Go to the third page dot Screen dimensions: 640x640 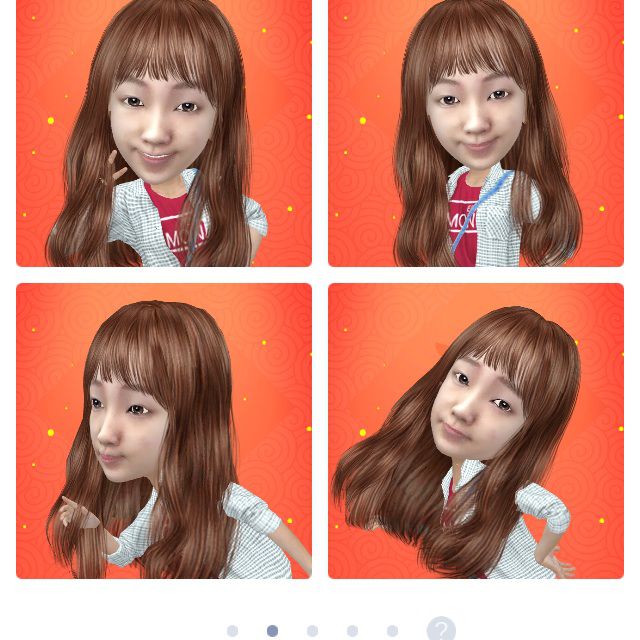pos(313,631)
